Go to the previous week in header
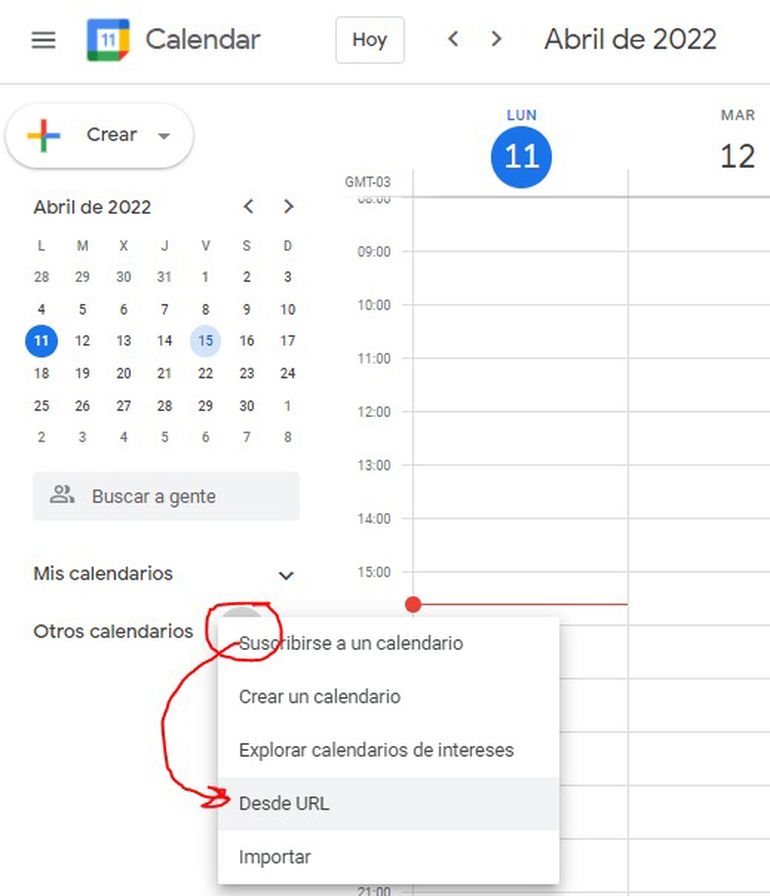This screenshot has height=896, width=770. (454, 40)
